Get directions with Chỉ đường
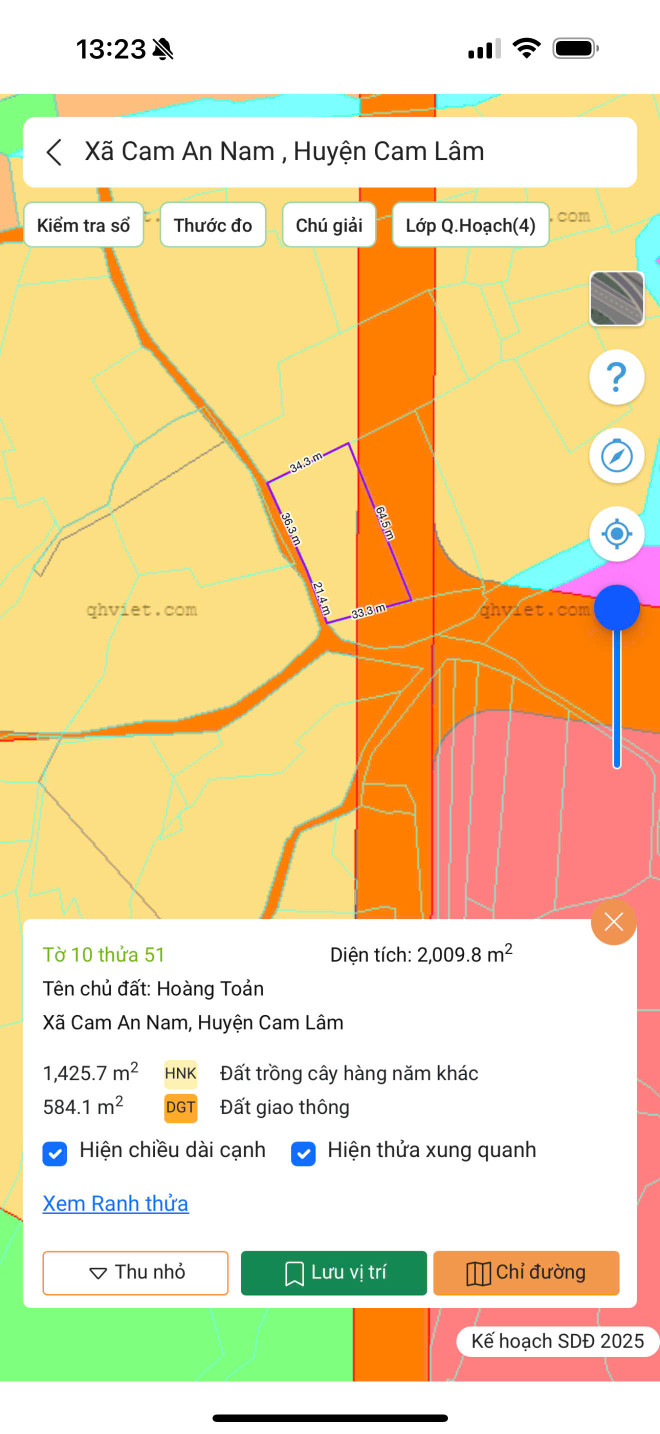 pos(526,1273)
